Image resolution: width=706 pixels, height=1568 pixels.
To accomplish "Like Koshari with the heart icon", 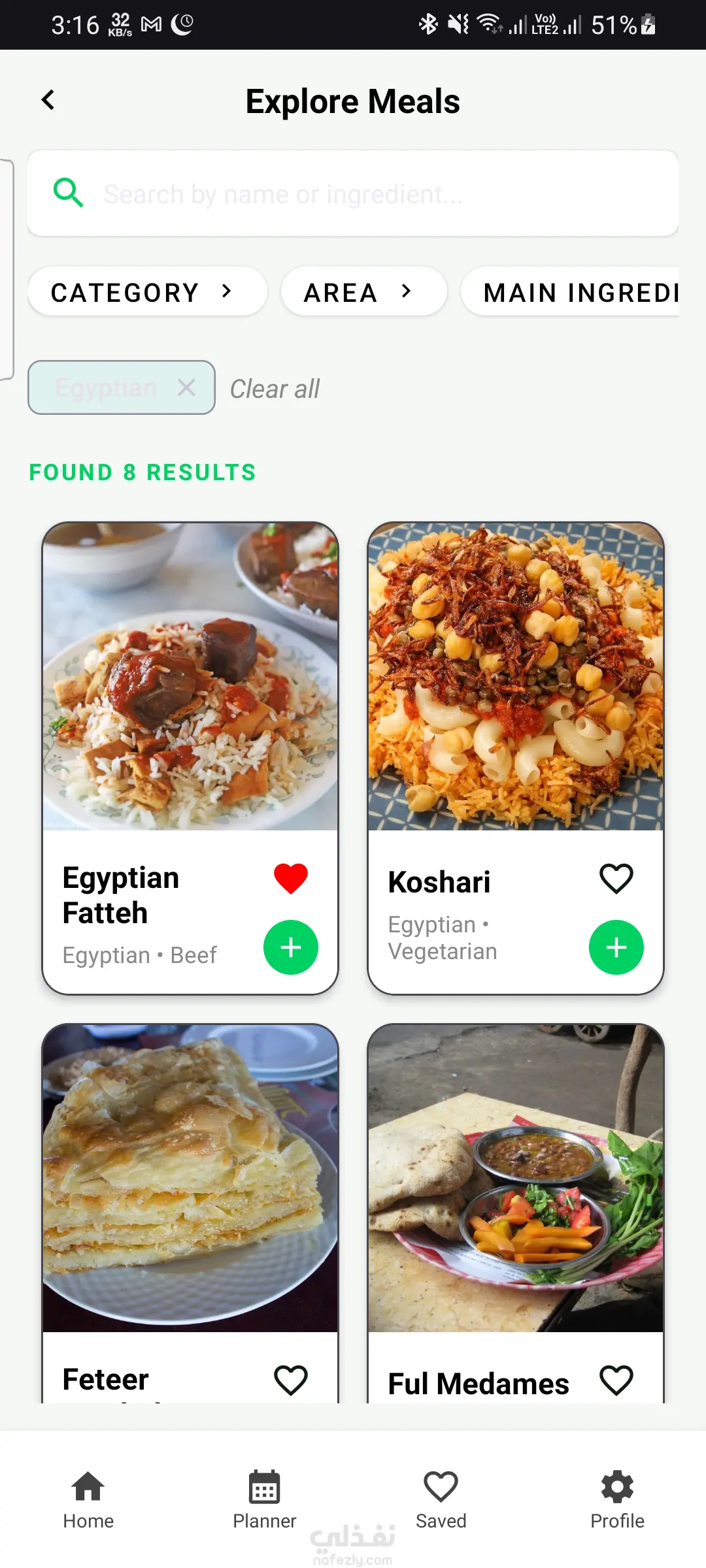I will click(x=616, y=878).
